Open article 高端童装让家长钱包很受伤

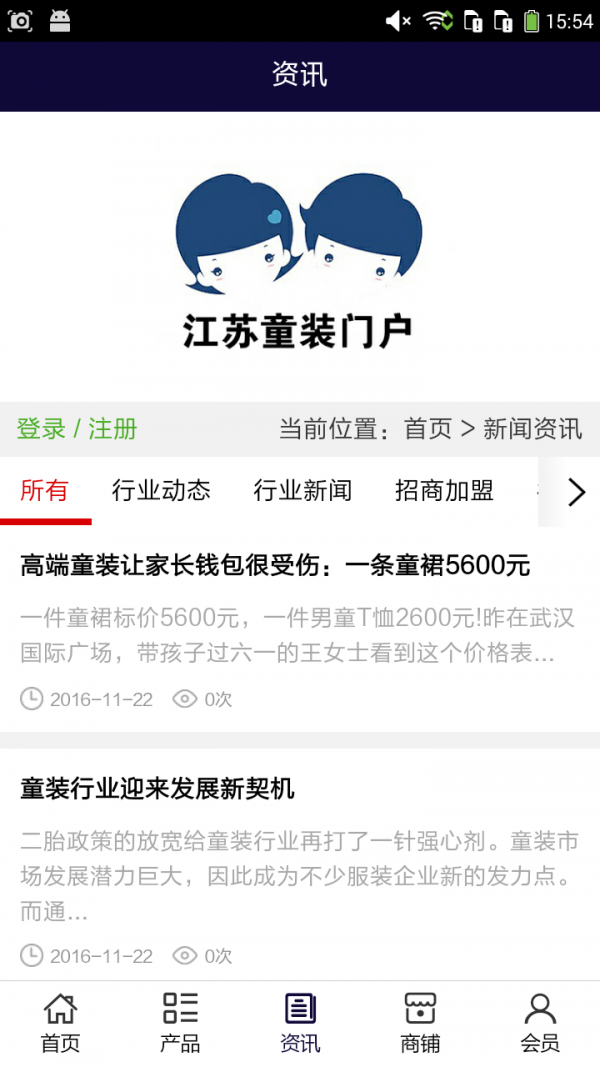click(275, 566)
